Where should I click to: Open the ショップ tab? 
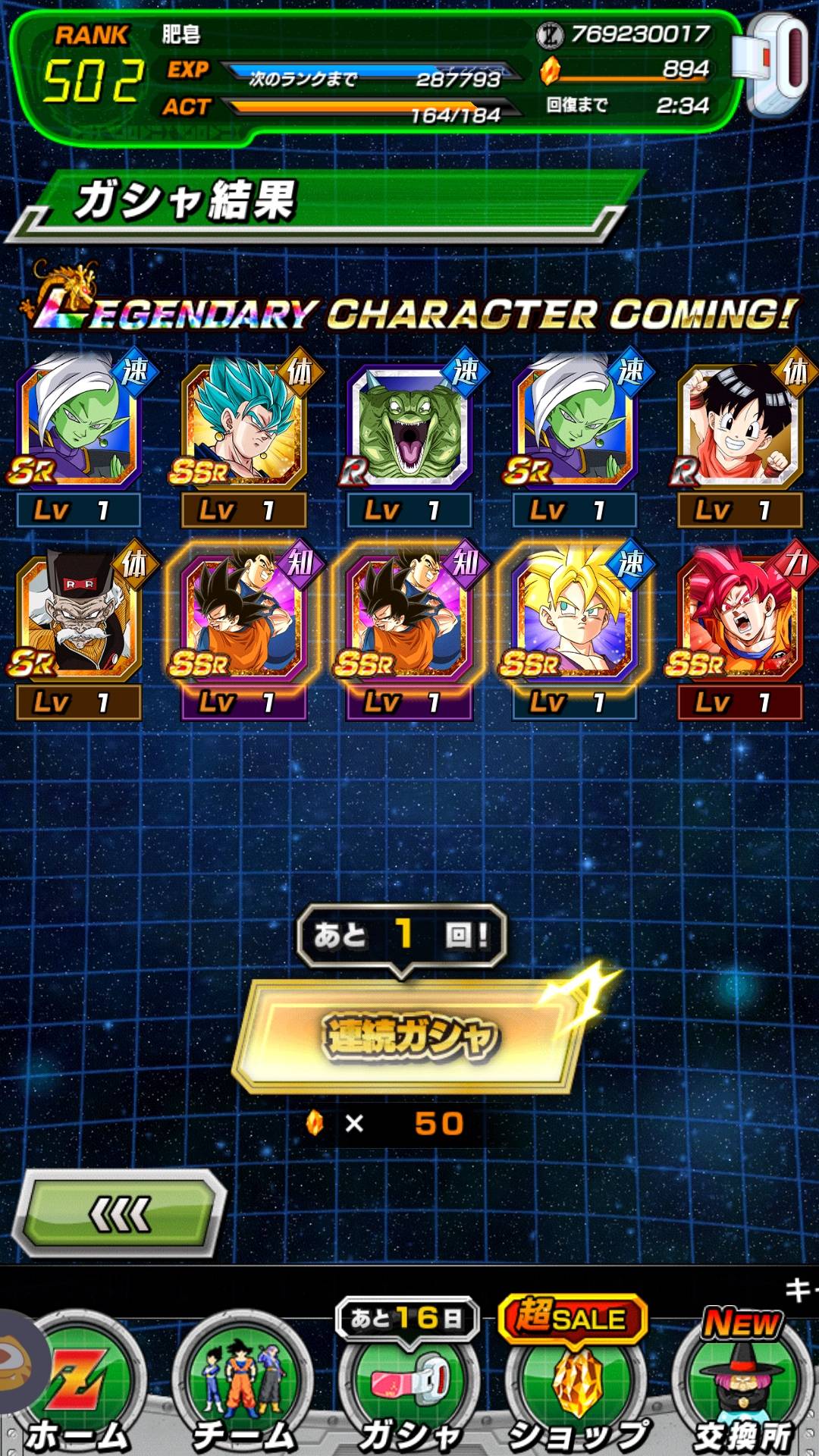[576, 1388]
